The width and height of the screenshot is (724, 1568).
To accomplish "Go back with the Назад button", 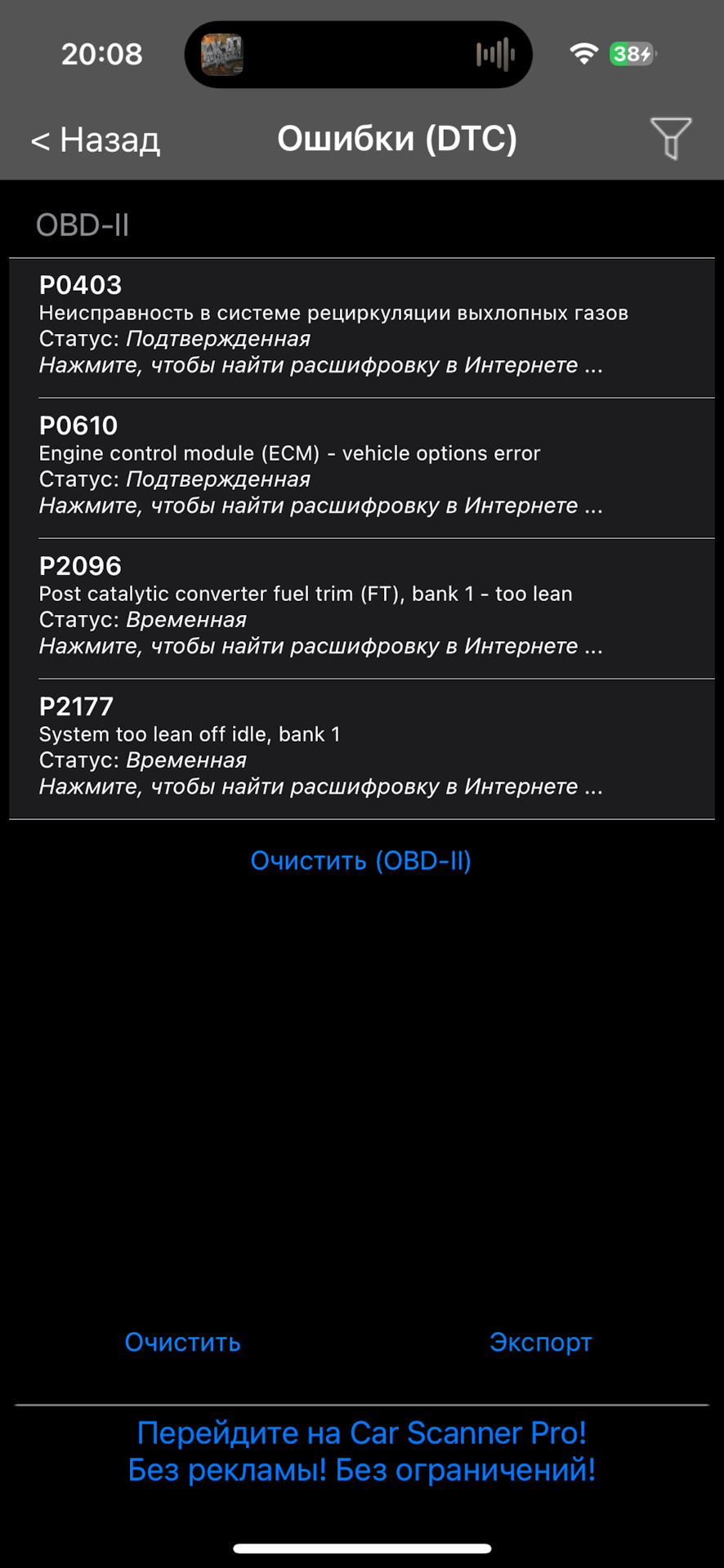I will 96,140.
